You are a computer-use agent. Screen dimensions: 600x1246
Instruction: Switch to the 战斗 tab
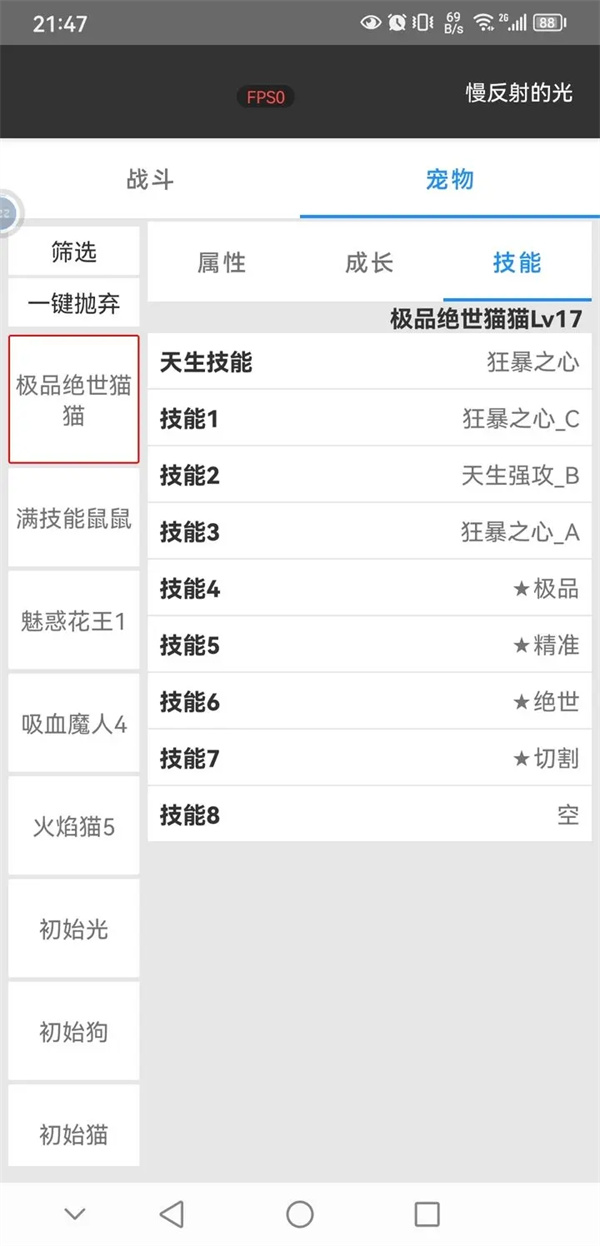point(150,180)
